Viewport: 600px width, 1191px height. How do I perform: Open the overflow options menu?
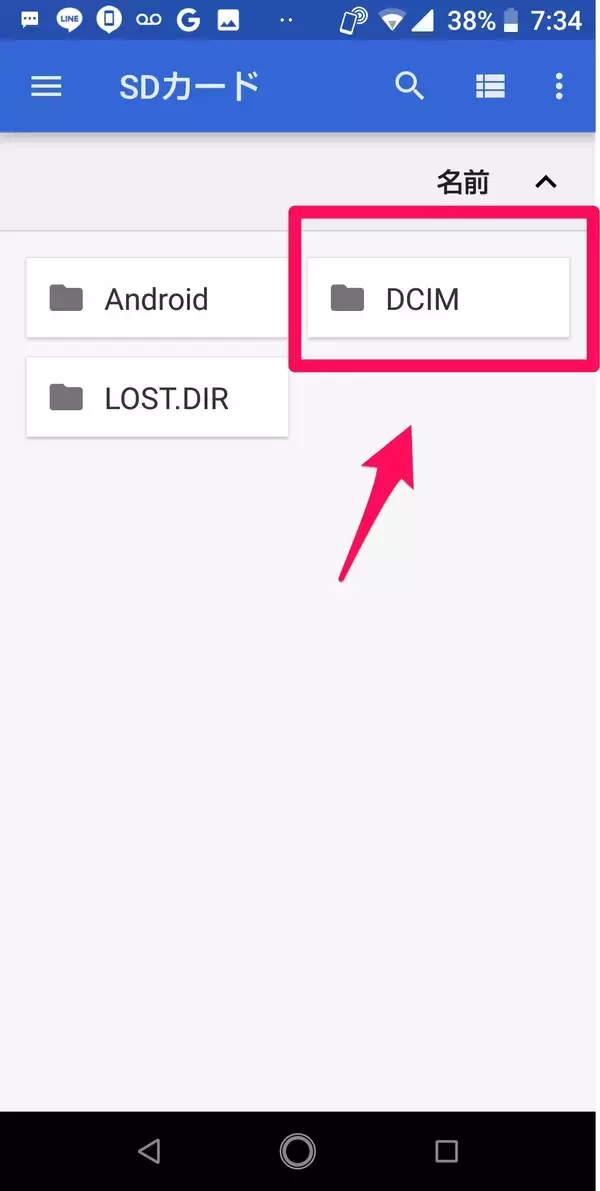559,87
